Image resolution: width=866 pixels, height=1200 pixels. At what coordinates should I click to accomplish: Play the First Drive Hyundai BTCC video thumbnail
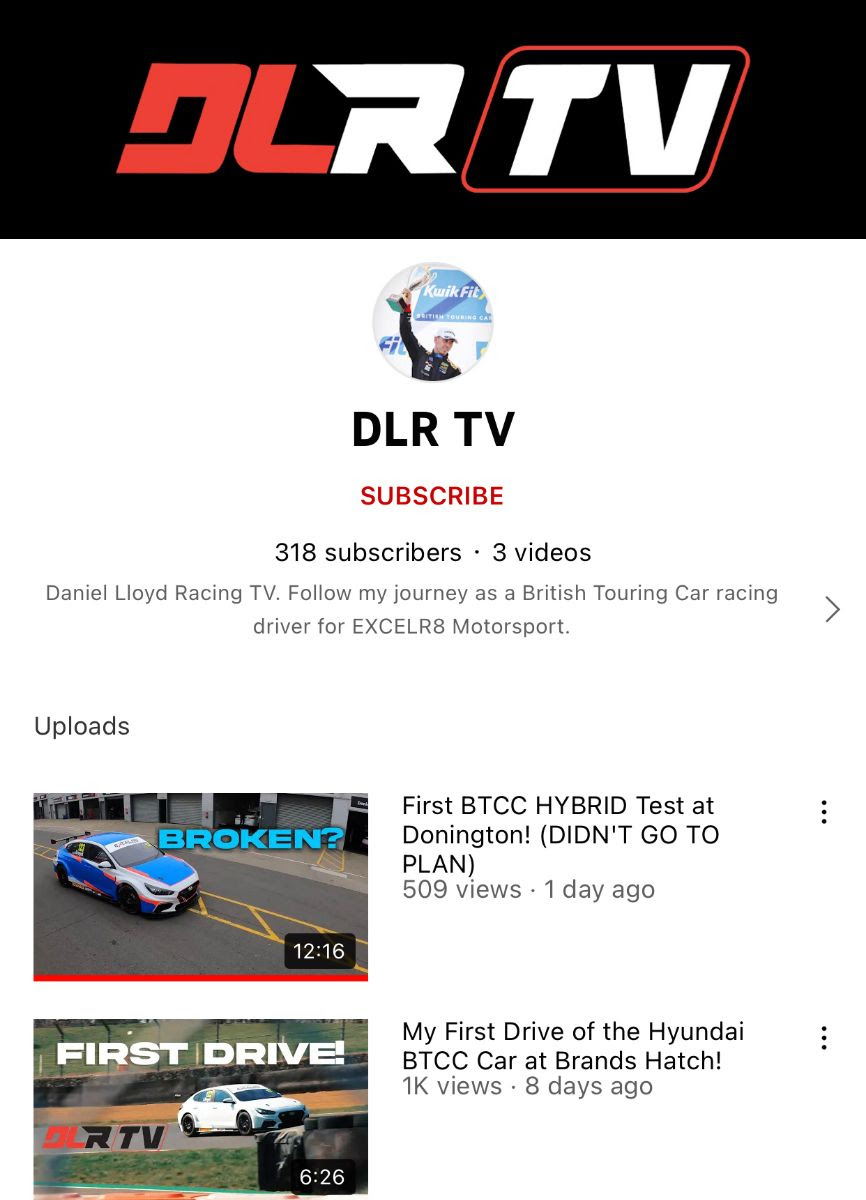point(200,1108)
